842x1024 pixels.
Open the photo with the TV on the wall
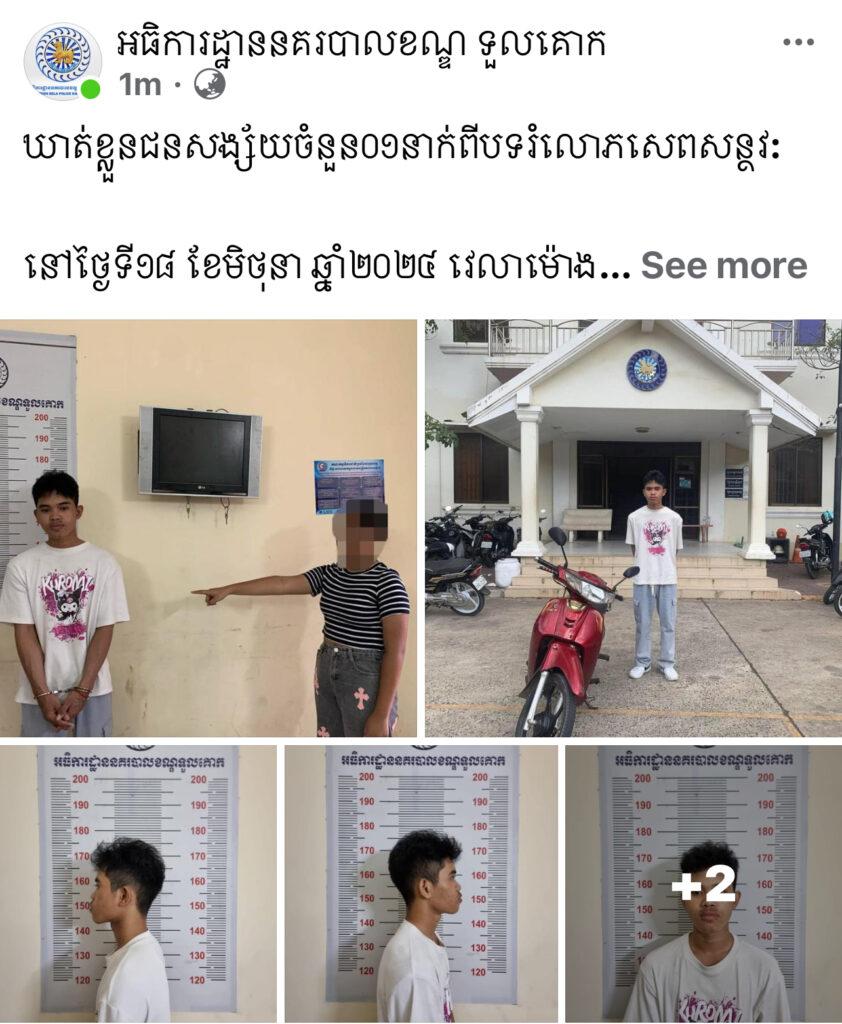click(208, 528)
